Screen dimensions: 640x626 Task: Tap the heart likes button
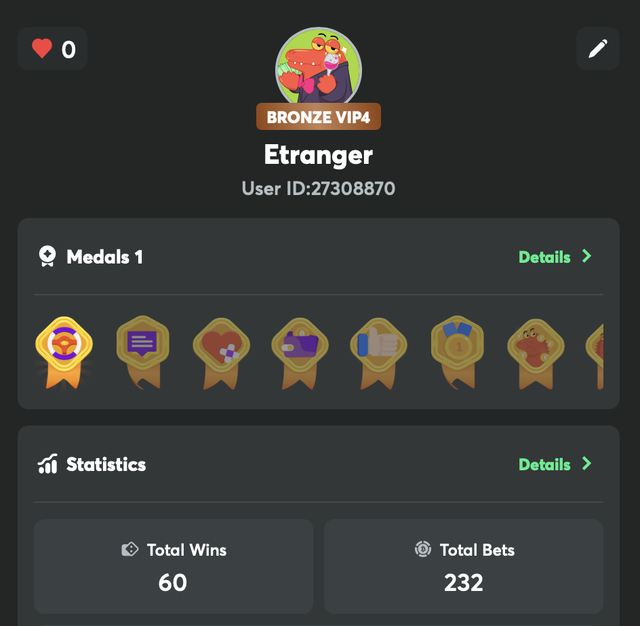click(53, 49)
